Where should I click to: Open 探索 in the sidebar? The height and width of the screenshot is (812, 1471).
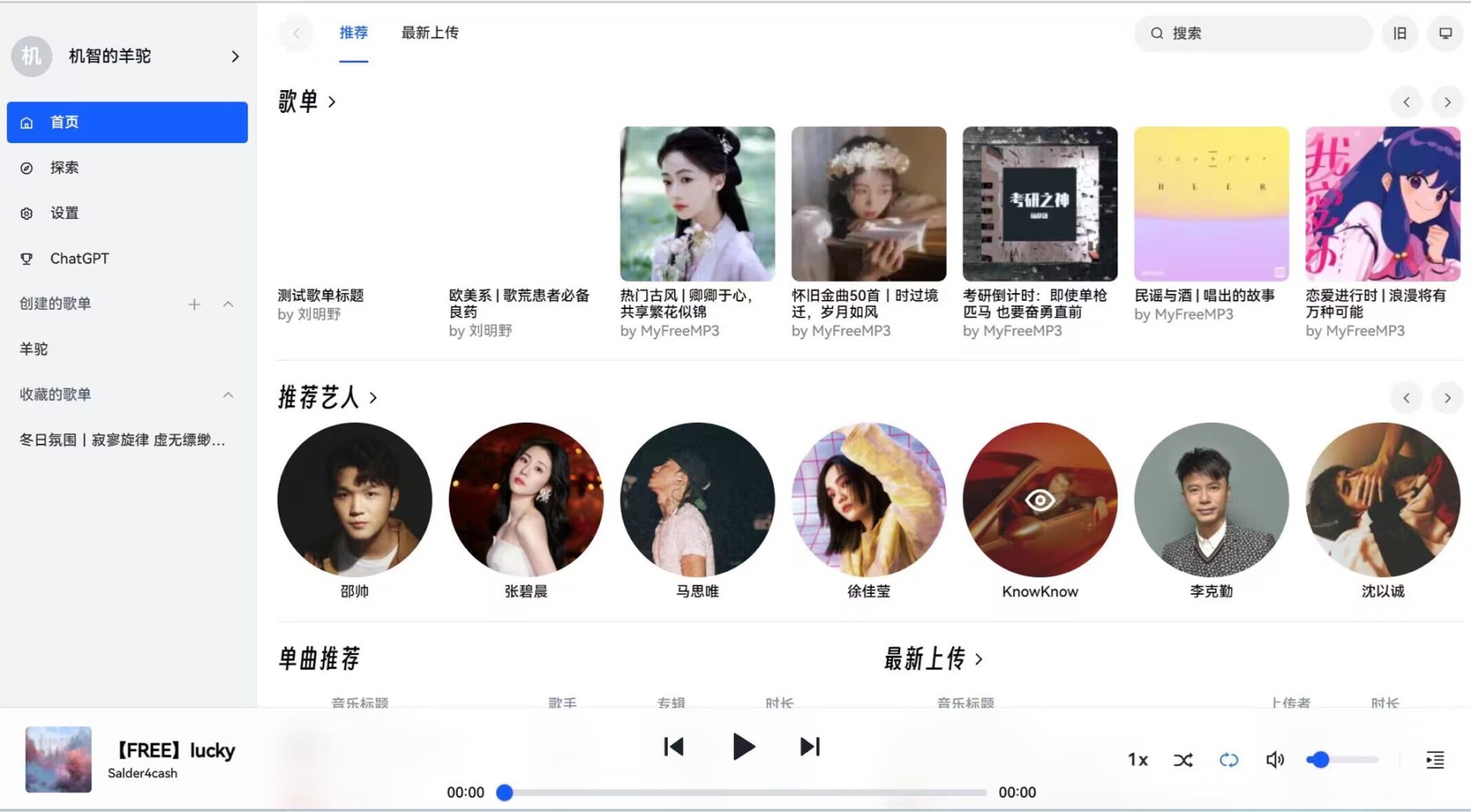64,168
